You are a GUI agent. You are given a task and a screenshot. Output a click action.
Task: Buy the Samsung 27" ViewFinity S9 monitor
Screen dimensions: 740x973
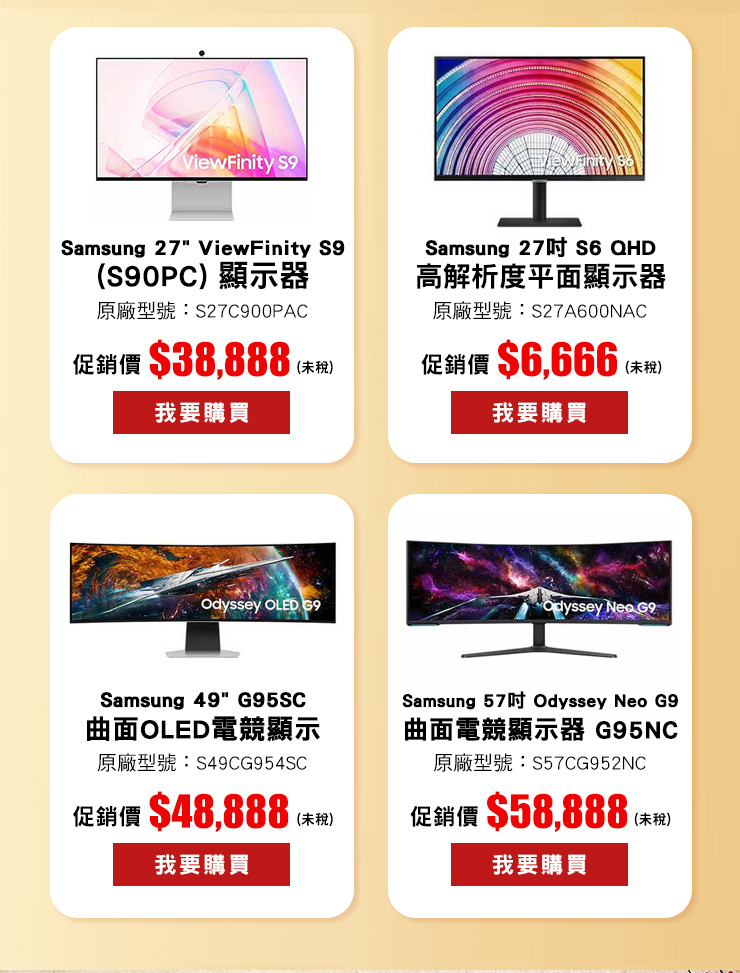coord(201,412)
